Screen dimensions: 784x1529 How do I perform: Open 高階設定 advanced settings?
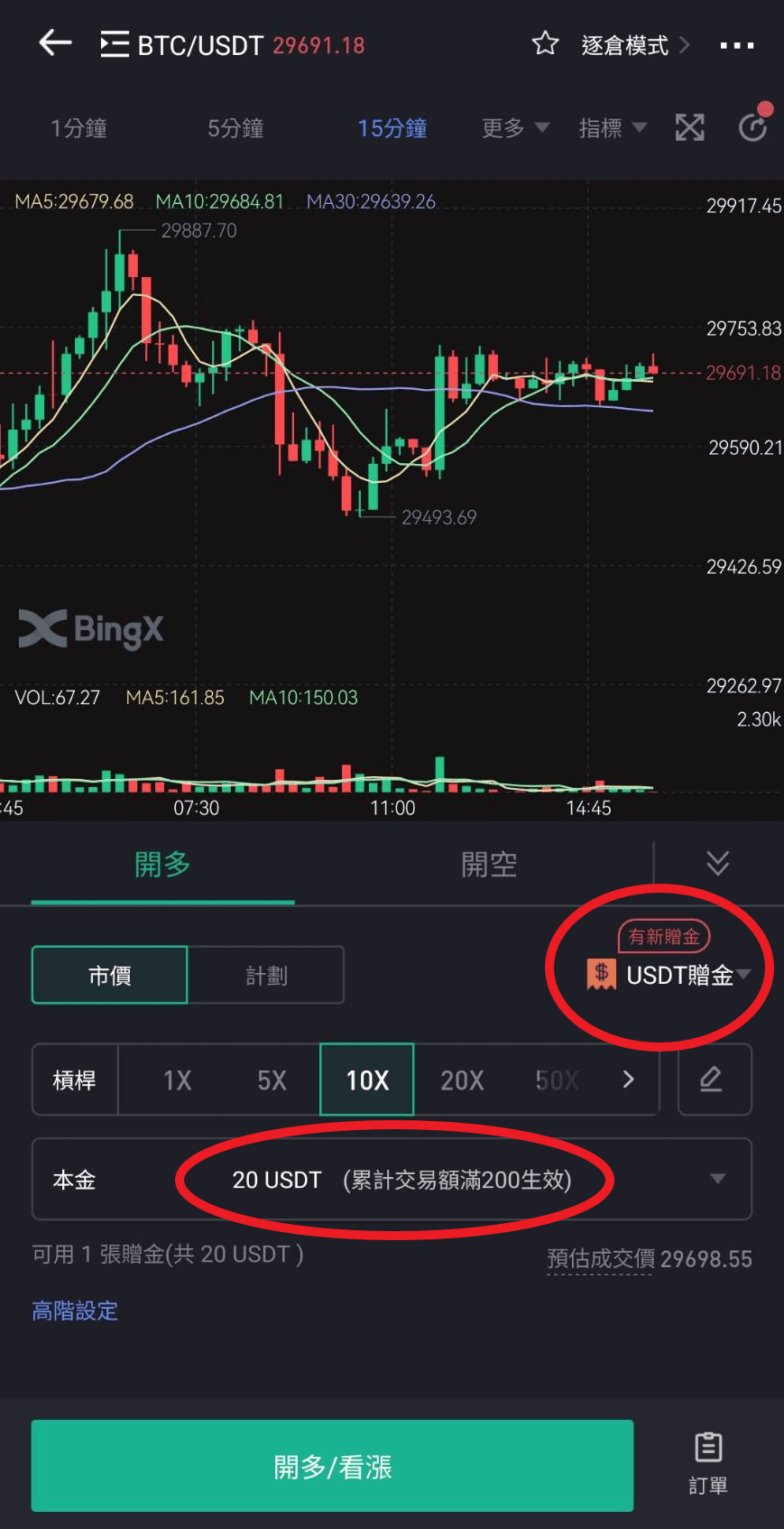[75, 1311]
